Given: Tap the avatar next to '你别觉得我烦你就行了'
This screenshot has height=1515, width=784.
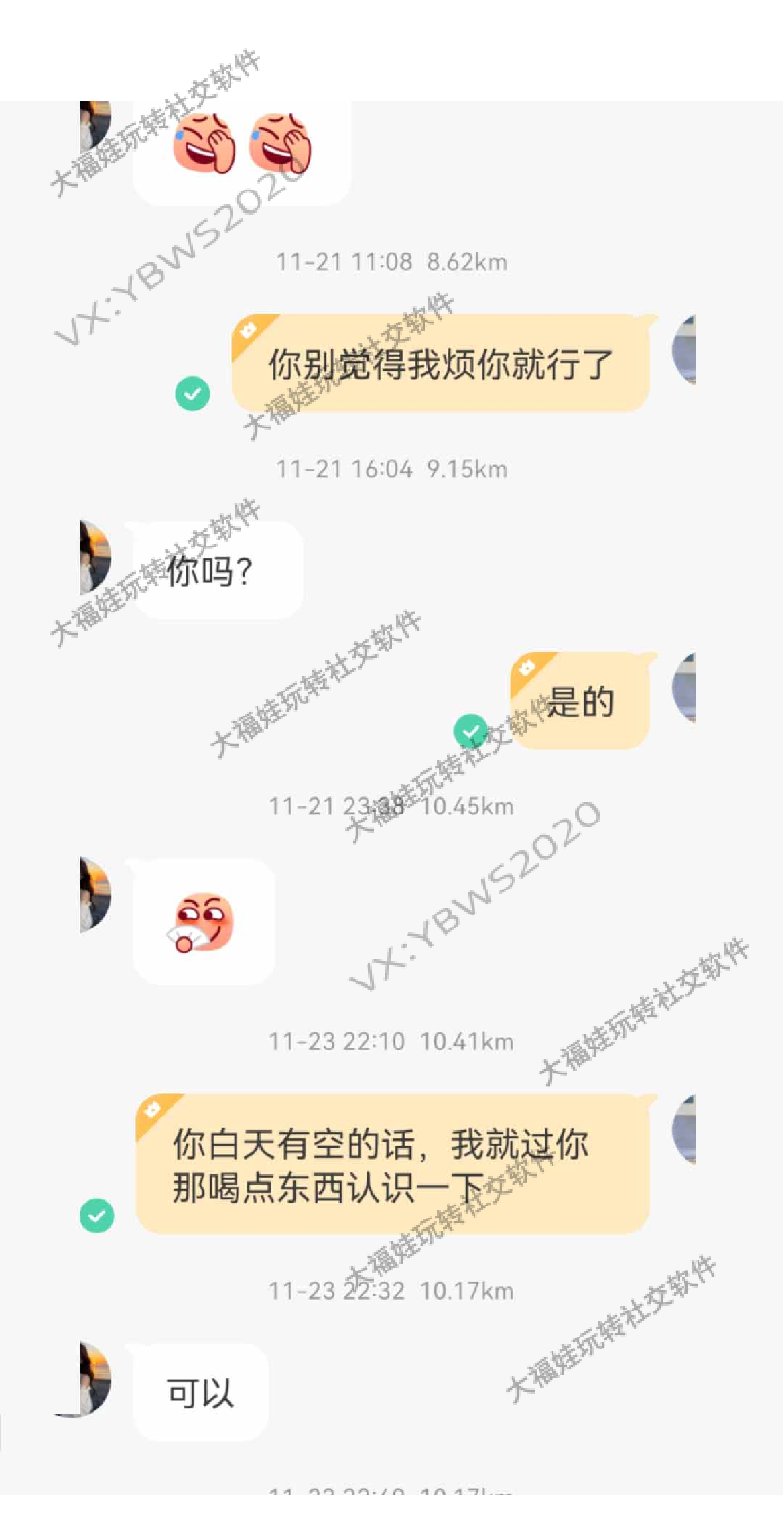Looking at the screenshot, I should (685, 350).
